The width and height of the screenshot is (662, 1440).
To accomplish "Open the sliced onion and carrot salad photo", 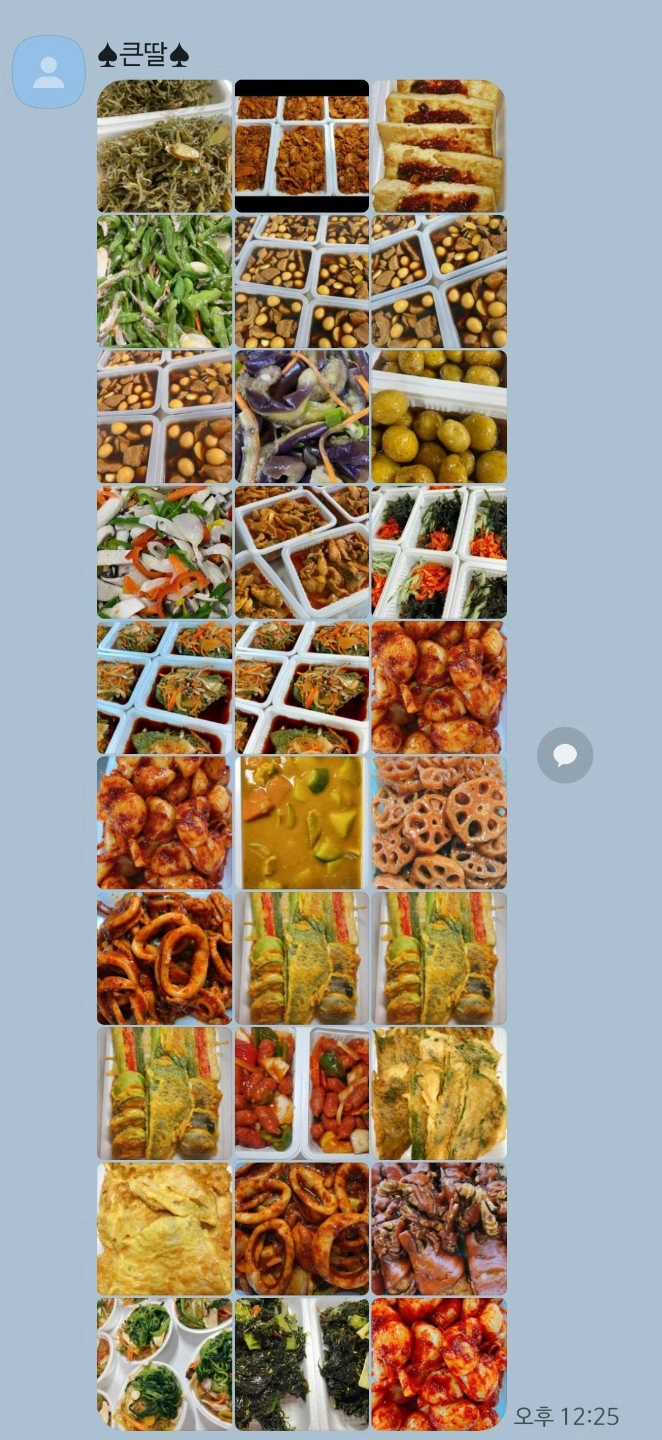I will tap(165, 552).
